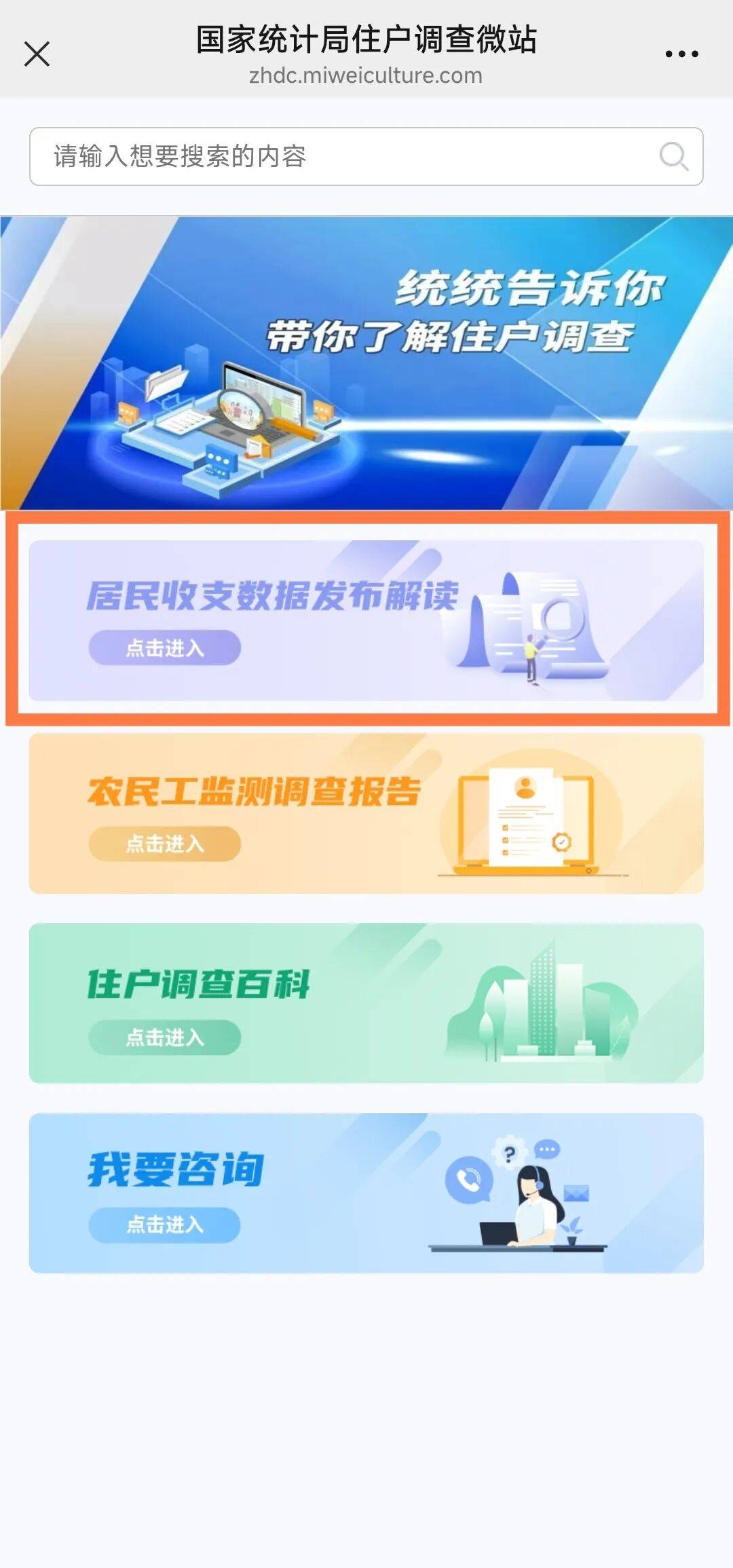Tap 点击进入 under 农民工监测调查报告
The width and height of the screenshot is (733, 1568).
[165, 844]
